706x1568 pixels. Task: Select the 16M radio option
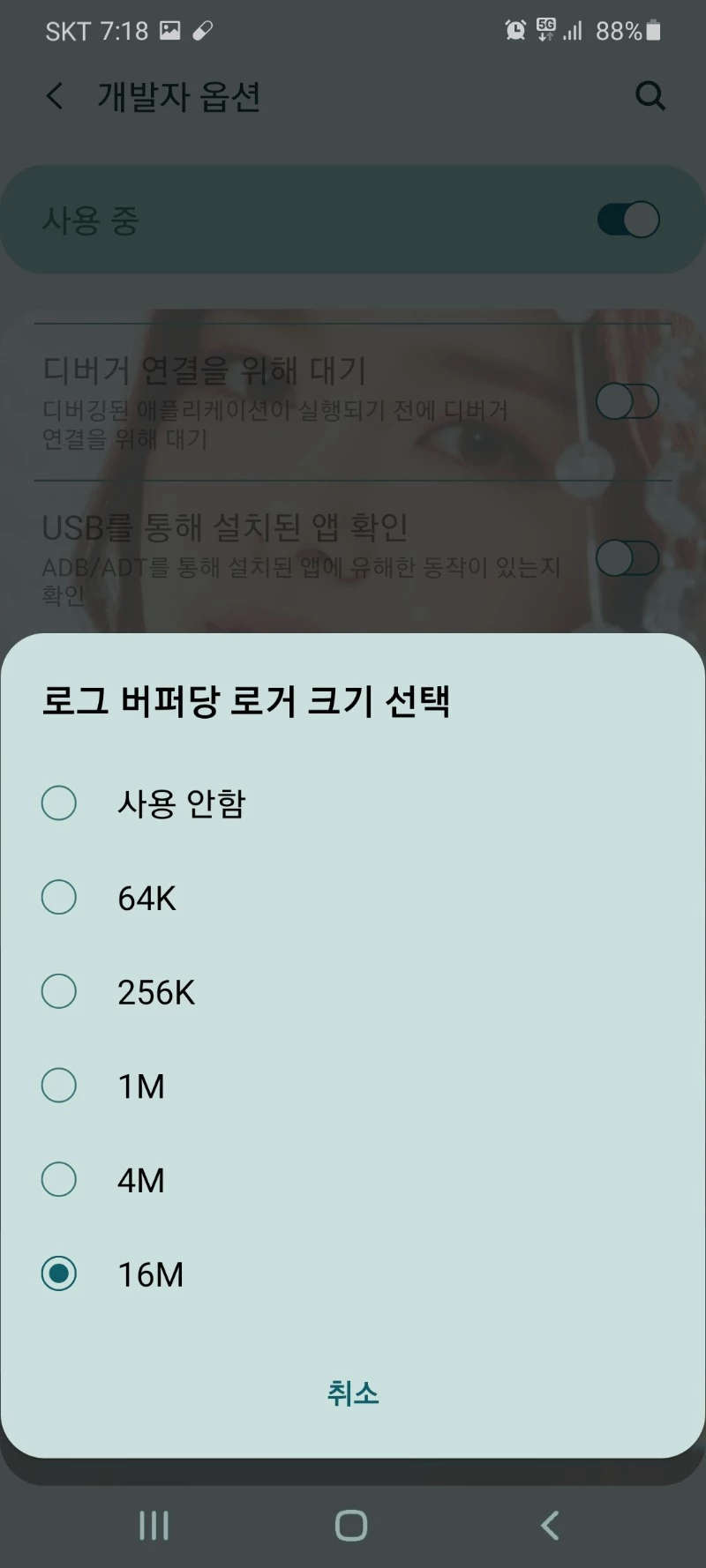pyautogui.click(x=59, y=1274)
